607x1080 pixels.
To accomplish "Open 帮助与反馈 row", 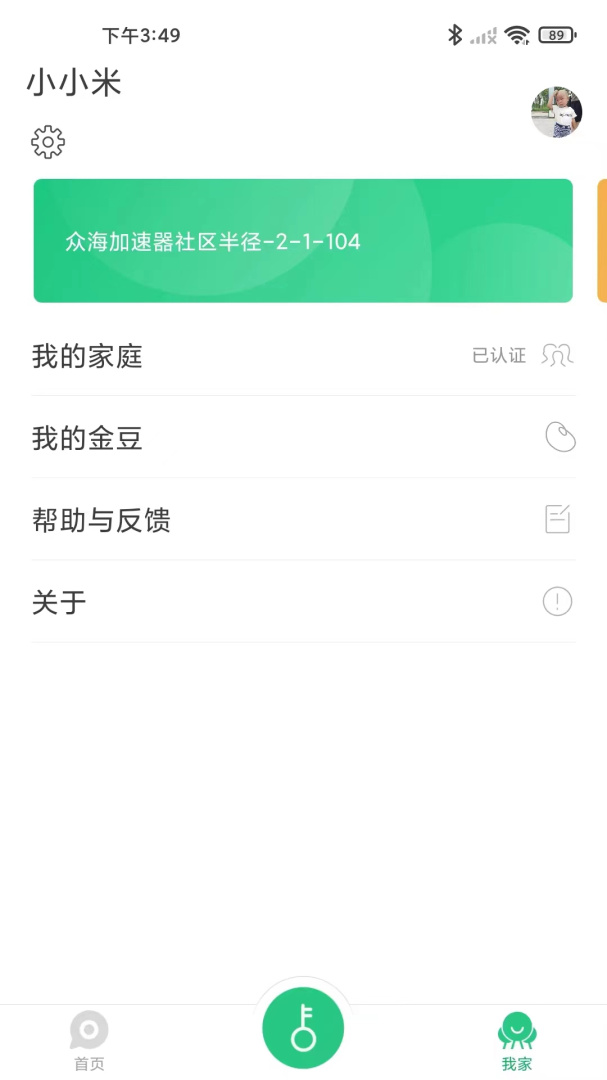I will click(303, 519).
